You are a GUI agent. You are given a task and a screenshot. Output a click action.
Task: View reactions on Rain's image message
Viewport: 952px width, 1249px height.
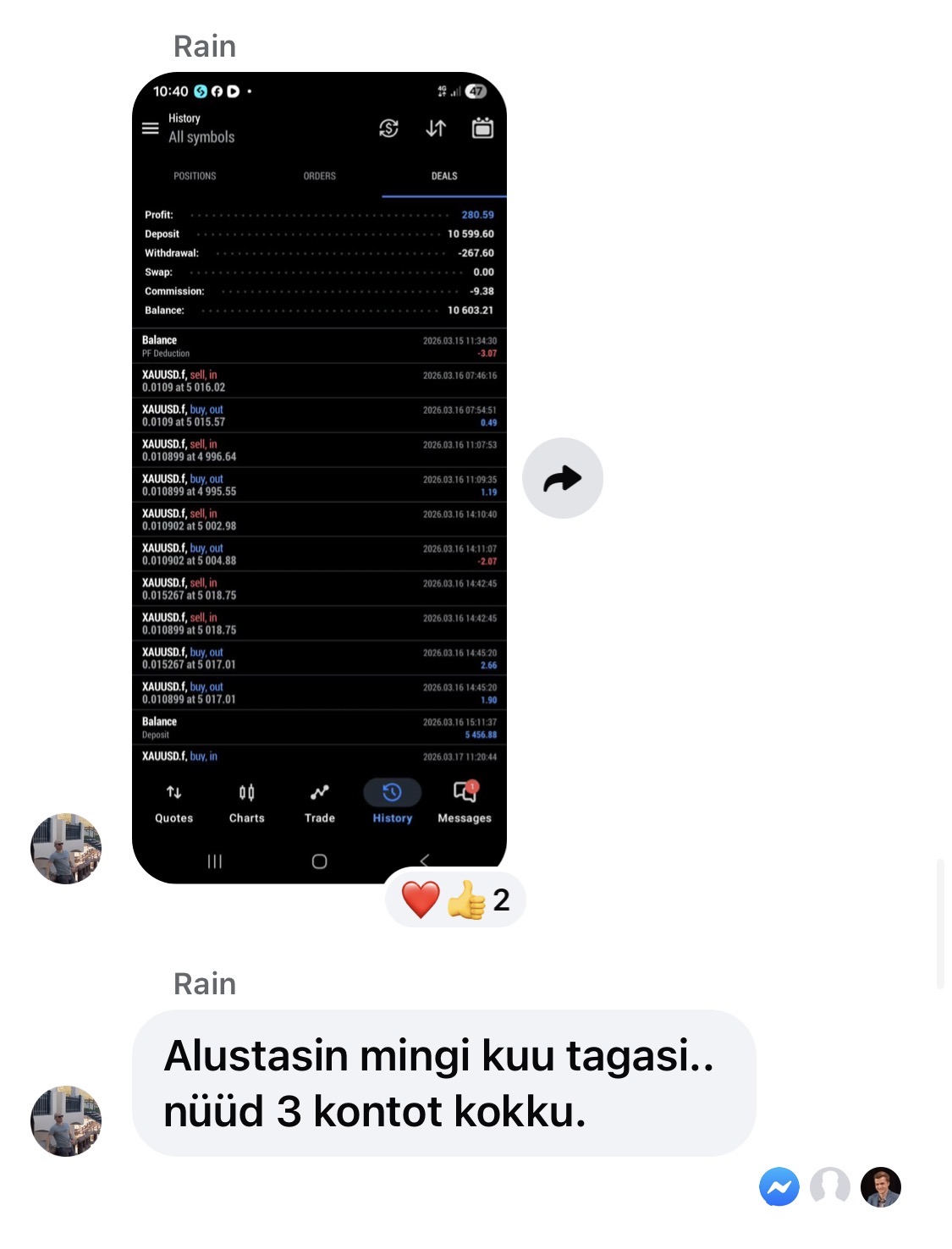[x=455, y=900]
